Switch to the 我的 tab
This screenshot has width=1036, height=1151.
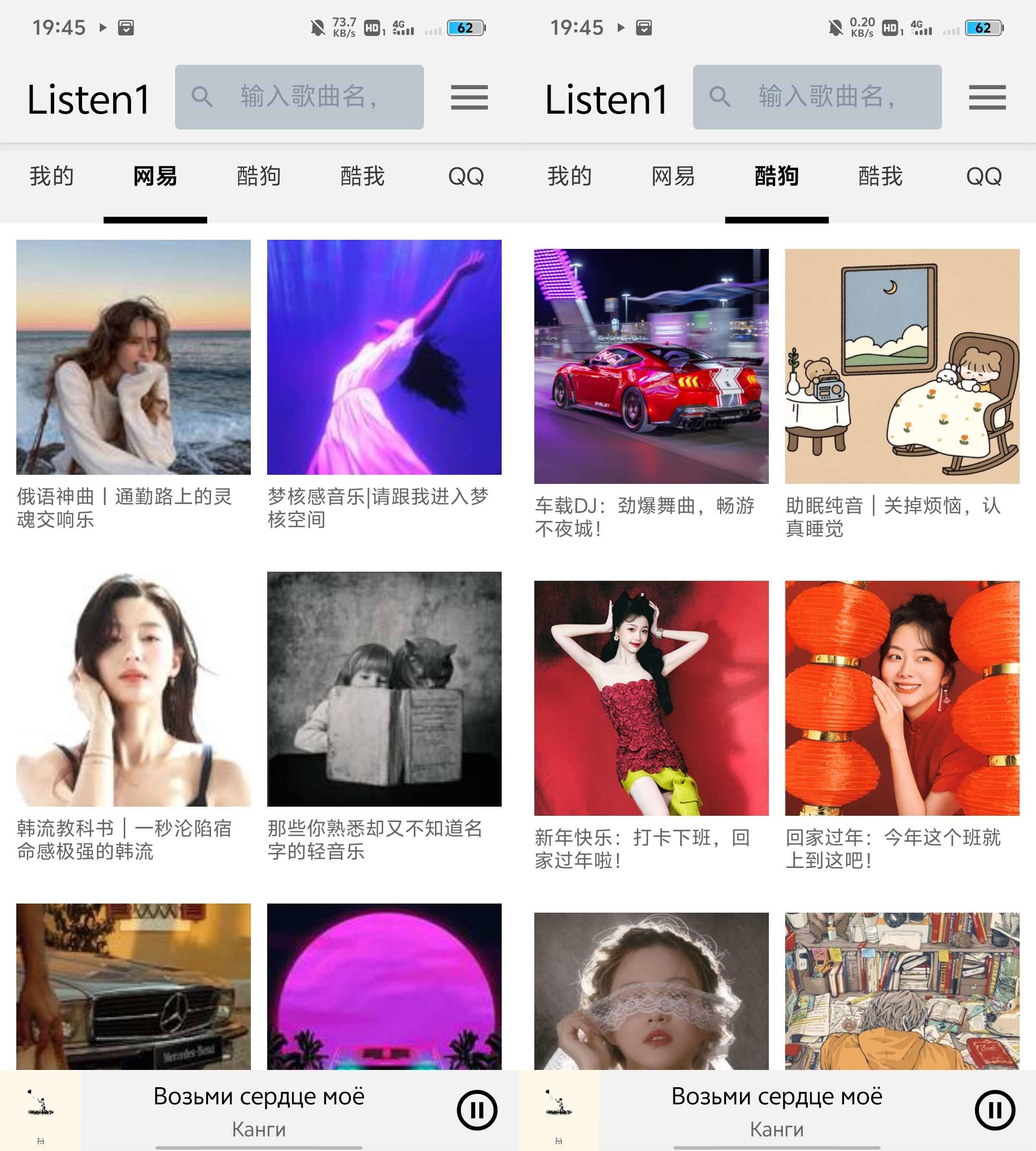(x=52, y=176)
